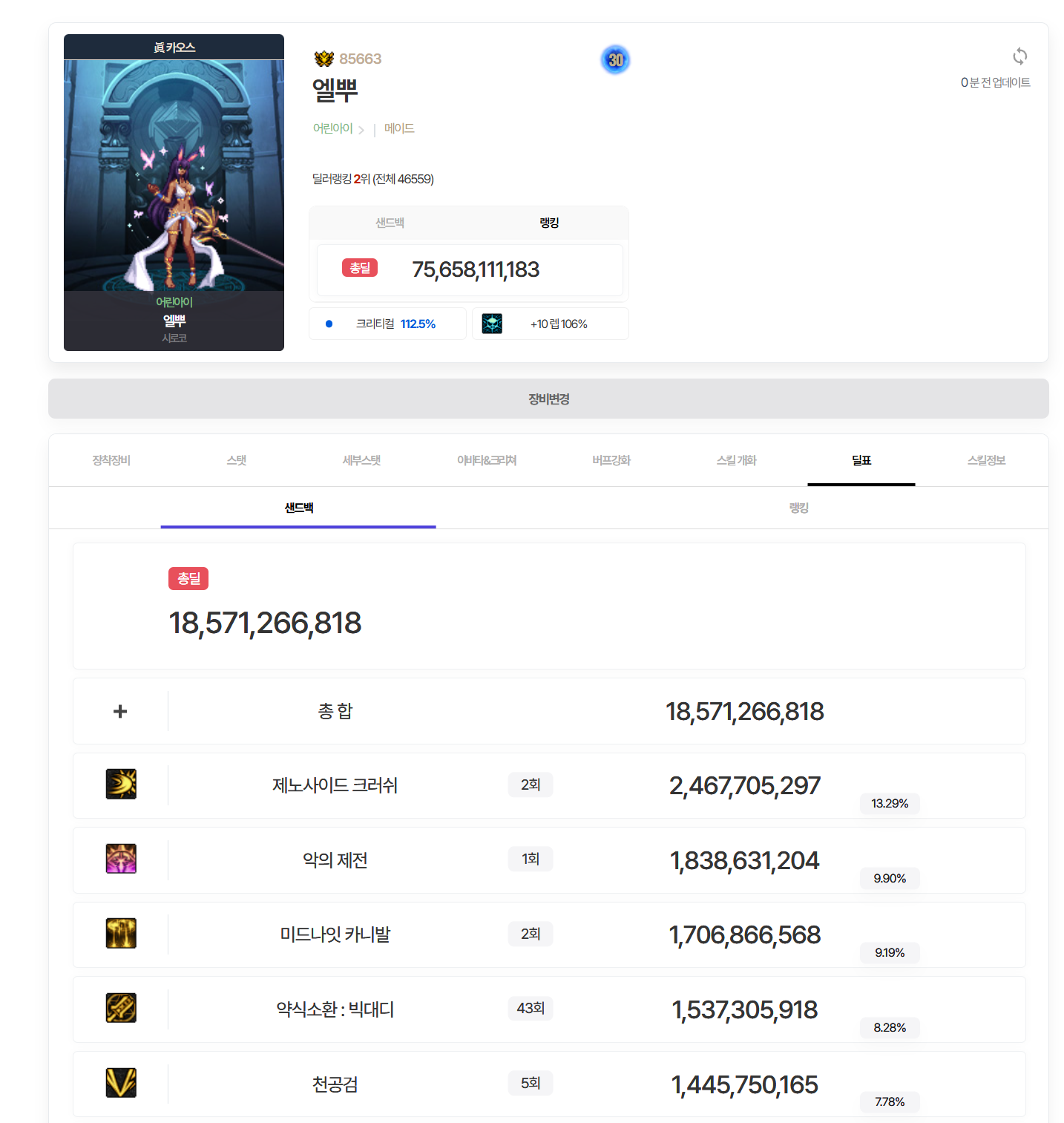Switch top card to 샌드백 view
The width and height of the screenshot is (1064, 1123).
(390, 223)
